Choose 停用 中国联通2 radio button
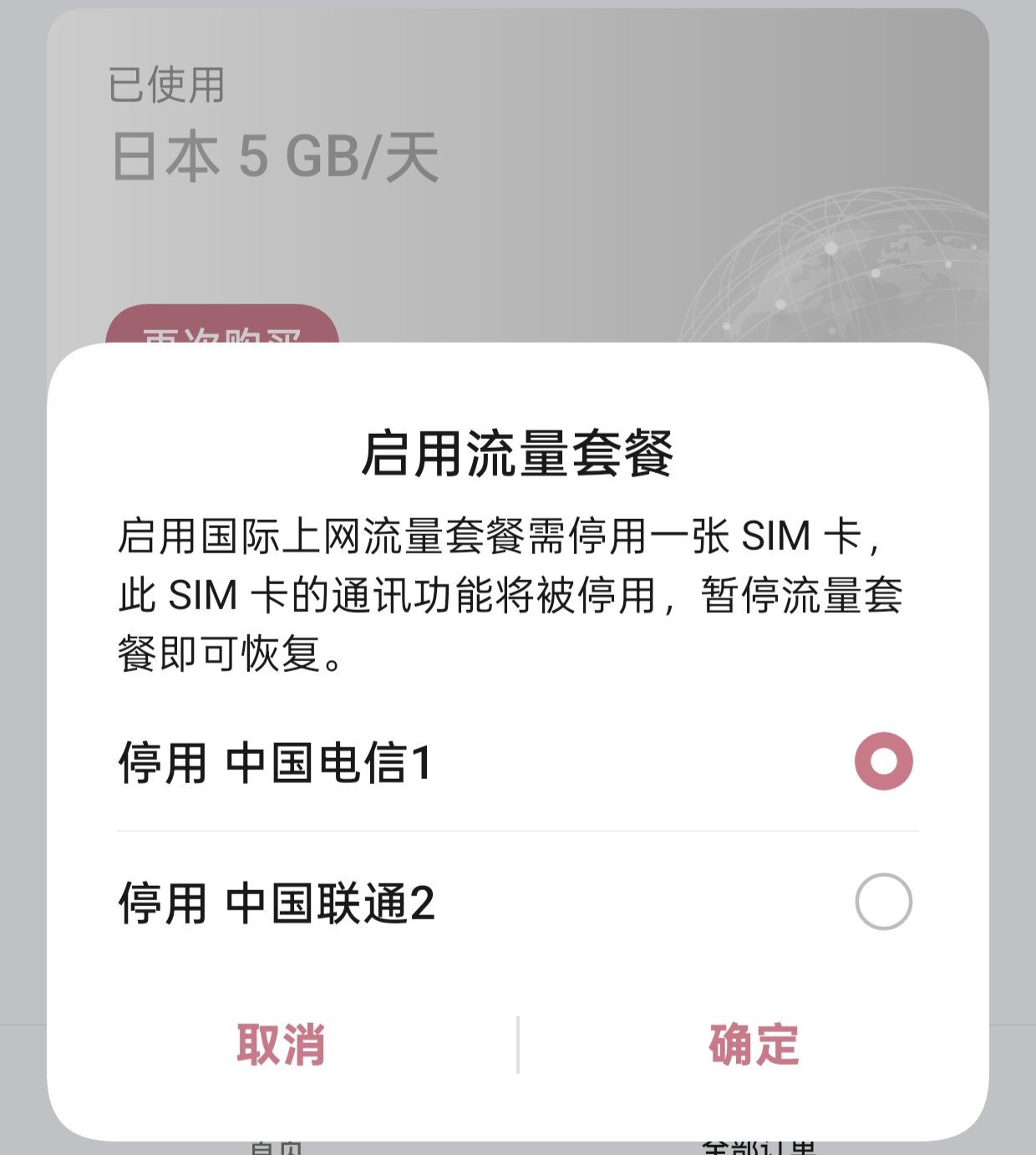The width and height of the screenshot is (1036, 1155). pyautogui.click(x=883, y=902)
